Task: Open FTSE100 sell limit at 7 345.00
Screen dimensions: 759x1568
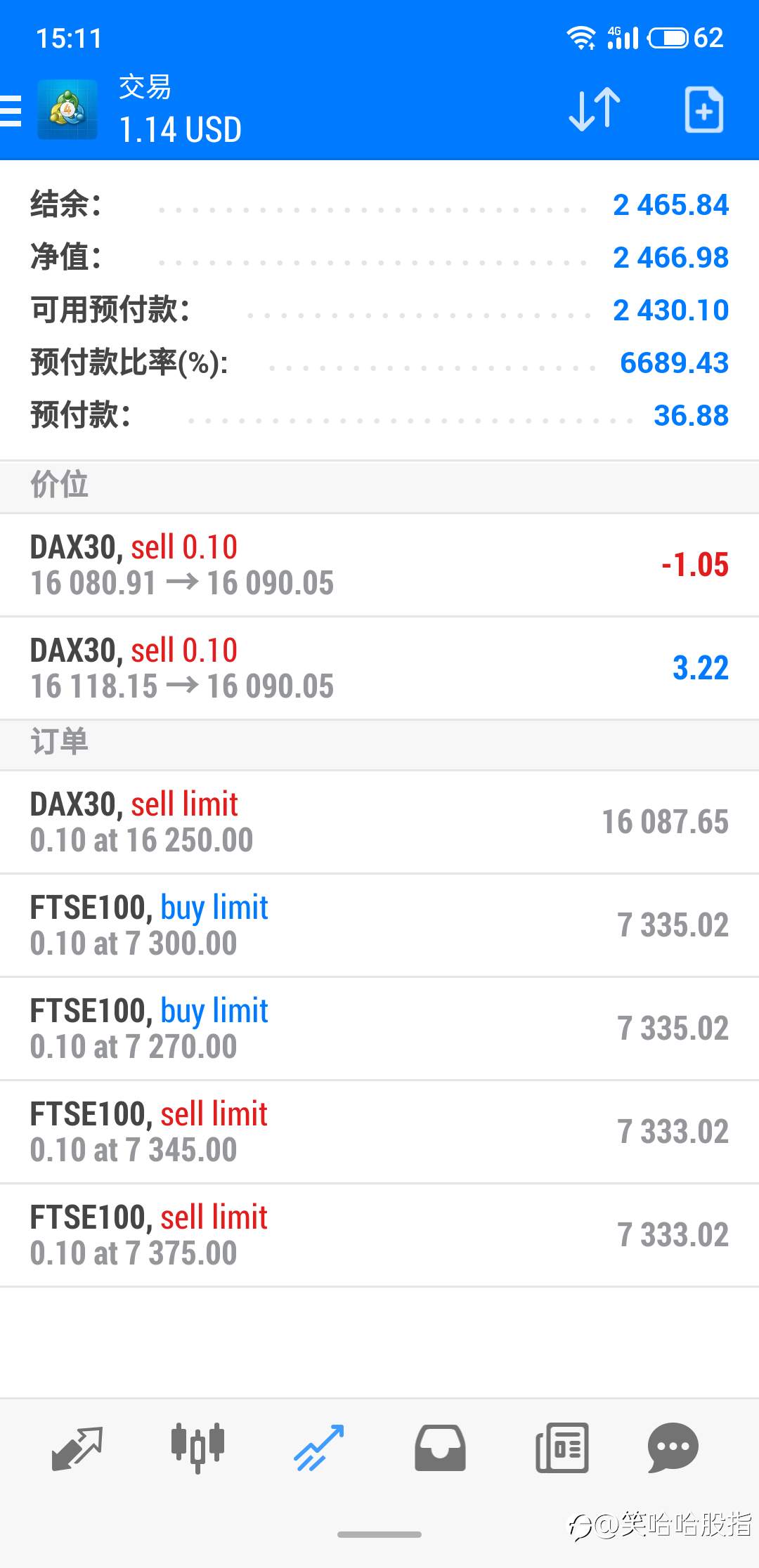Action: click(x=379, y=1132)
